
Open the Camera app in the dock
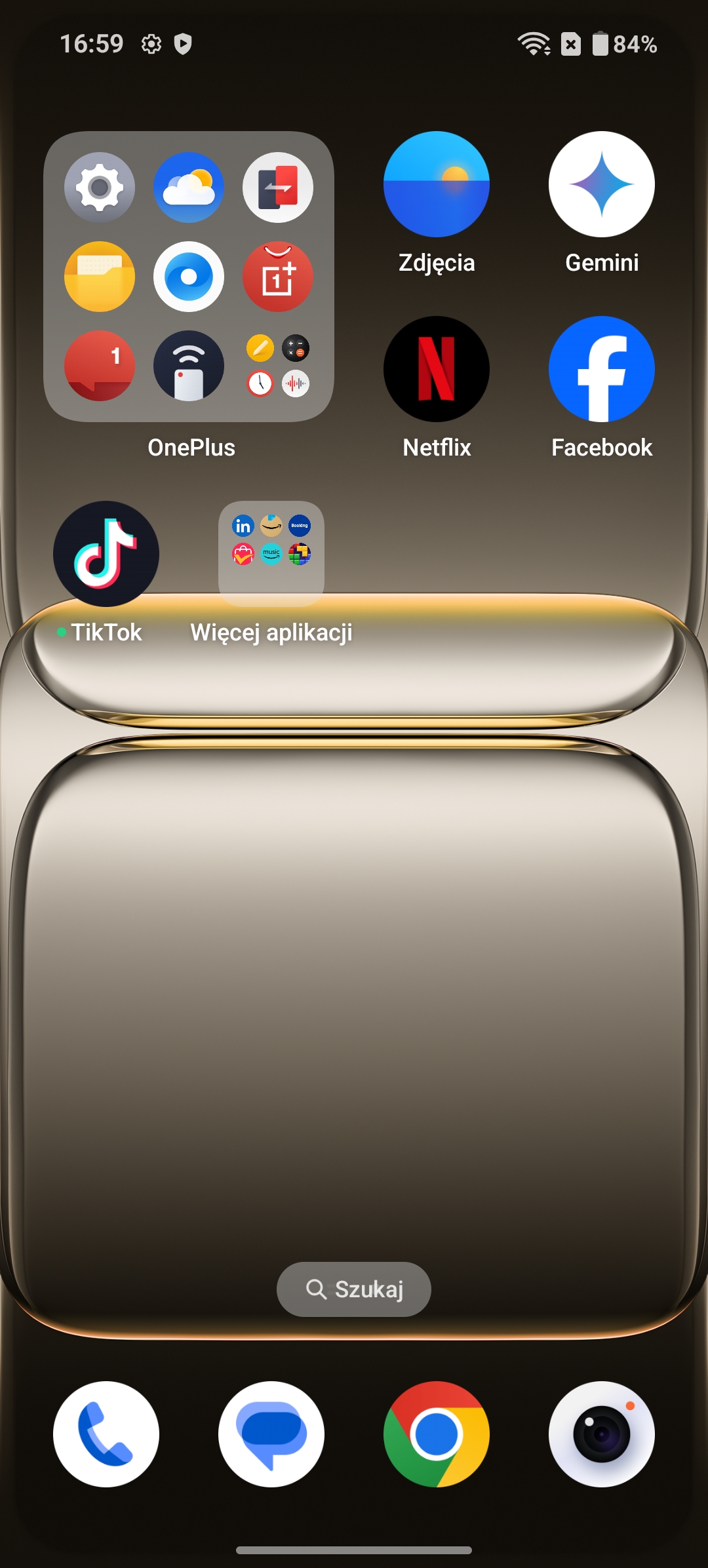pos(602,1434)
